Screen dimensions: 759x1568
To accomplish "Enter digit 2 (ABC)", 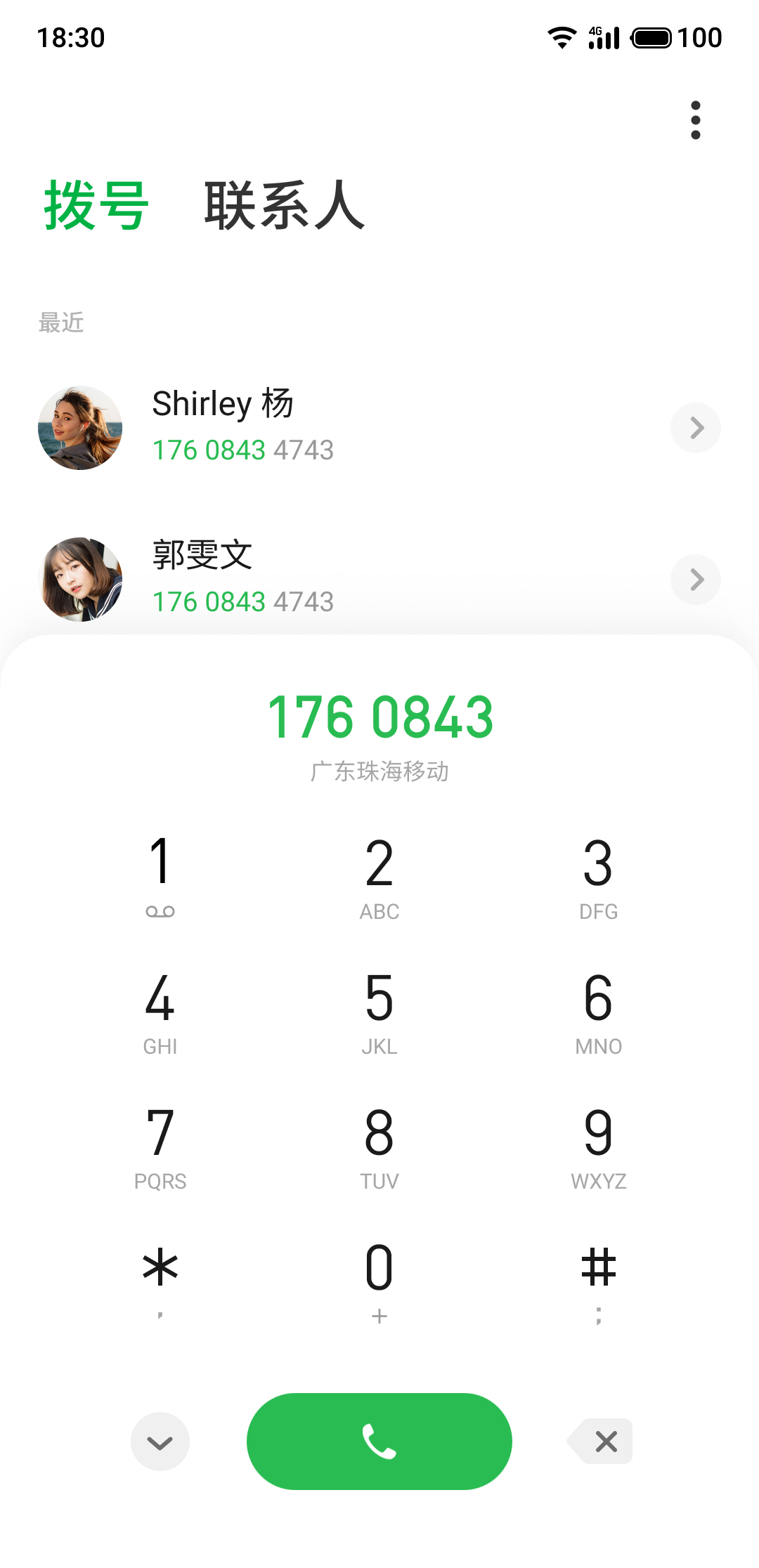I will click(379, 875).
